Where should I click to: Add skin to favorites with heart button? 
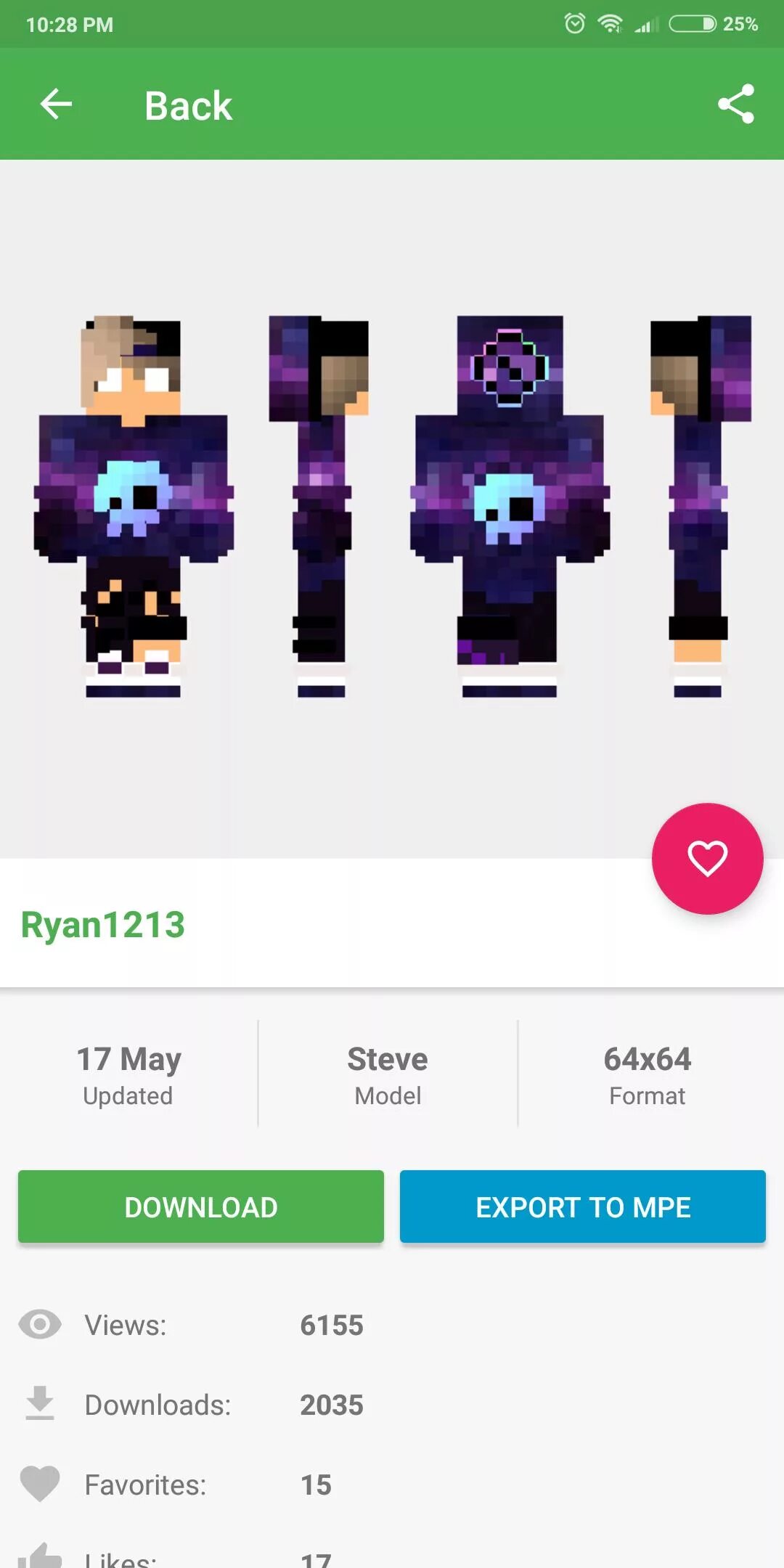point(707,858)
